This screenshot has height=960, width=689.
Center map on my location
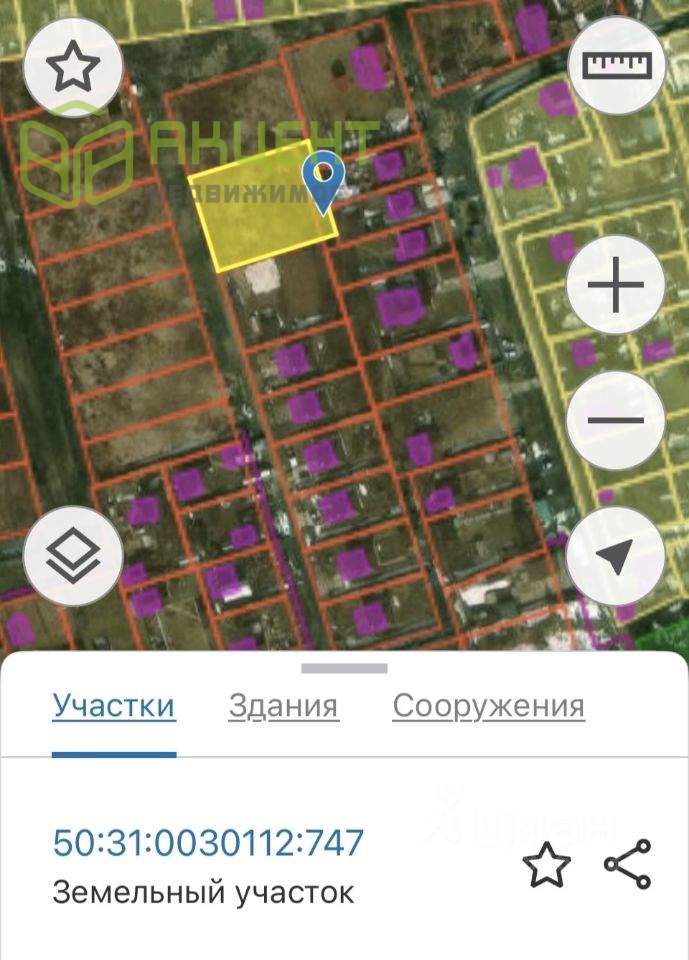(x=616, y=556)
